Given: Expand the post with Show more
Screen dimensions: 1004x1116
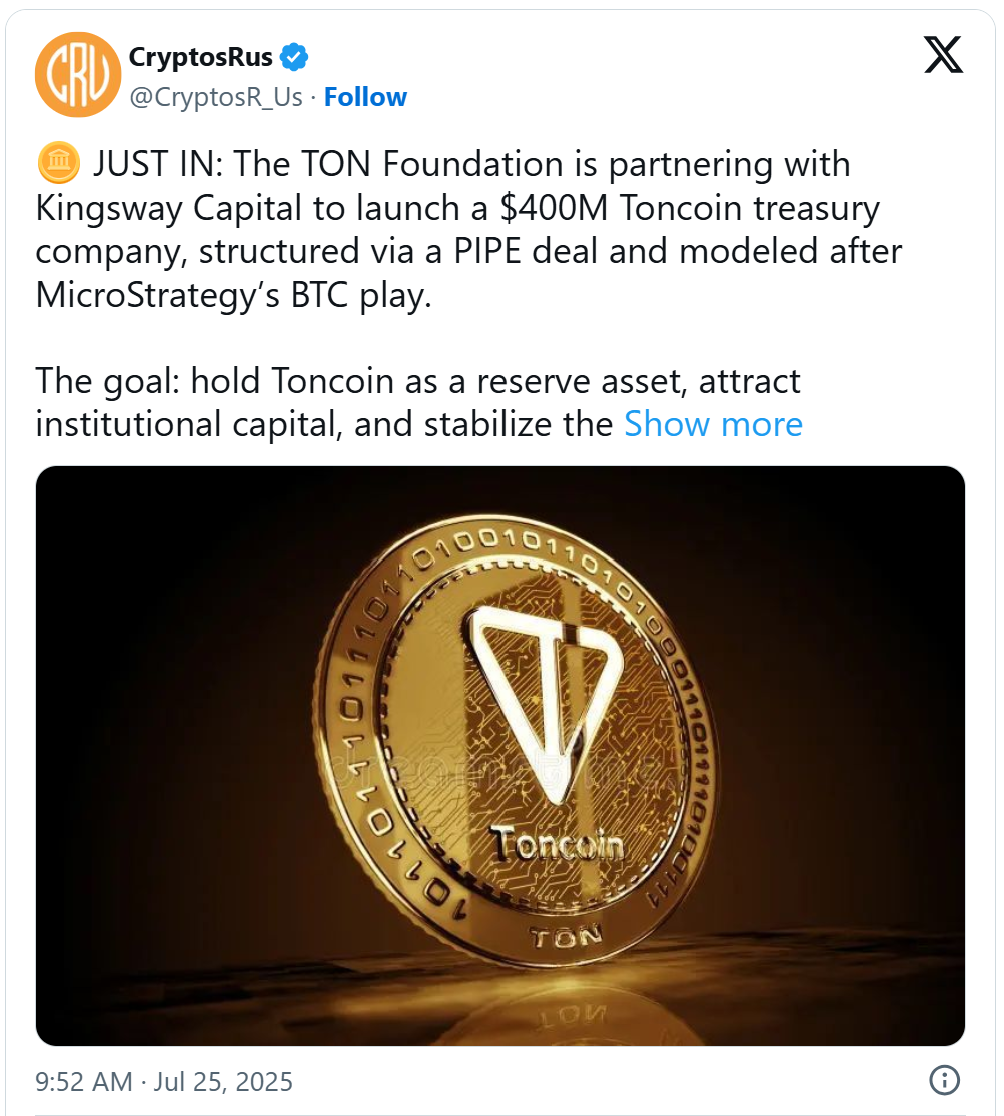Looking at the screenshot, I should tap(713, 424).
